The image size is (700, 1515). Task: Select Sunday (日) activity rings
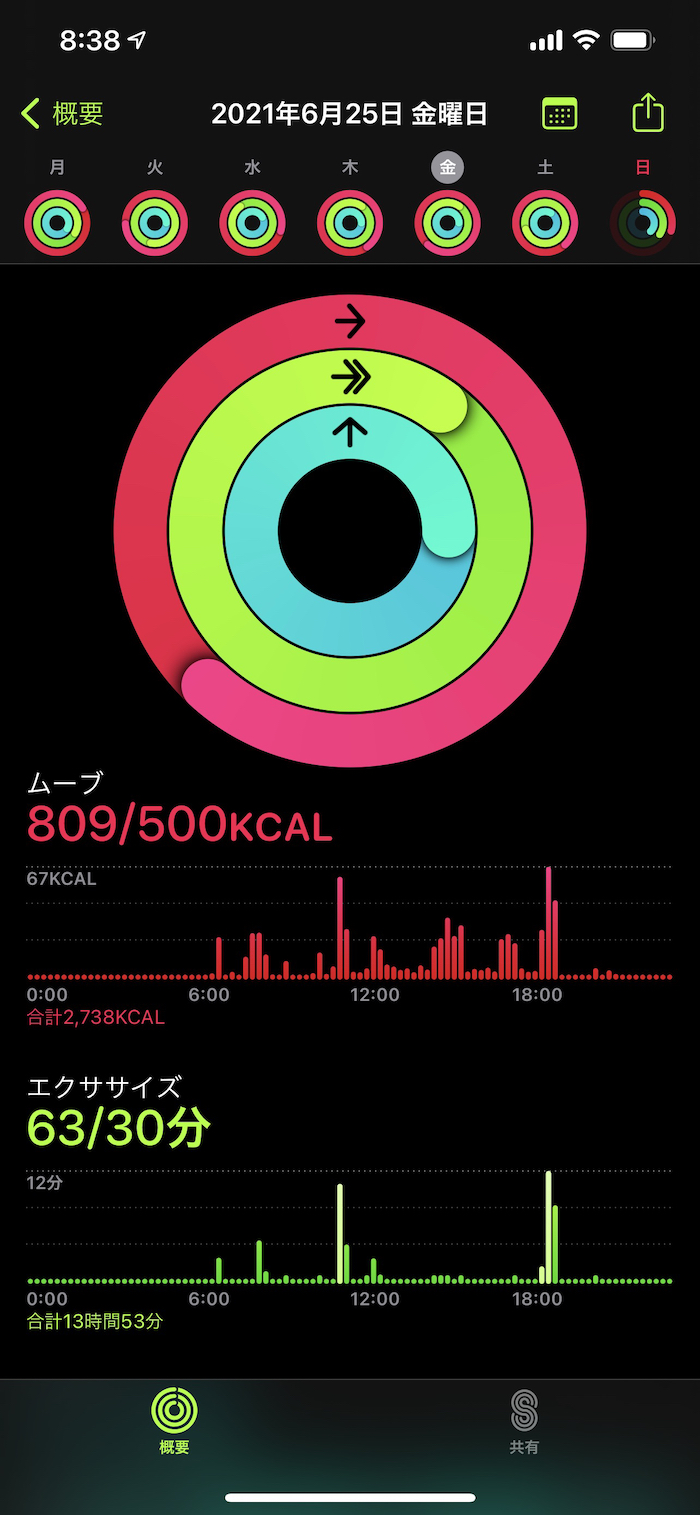click(642, 222)
